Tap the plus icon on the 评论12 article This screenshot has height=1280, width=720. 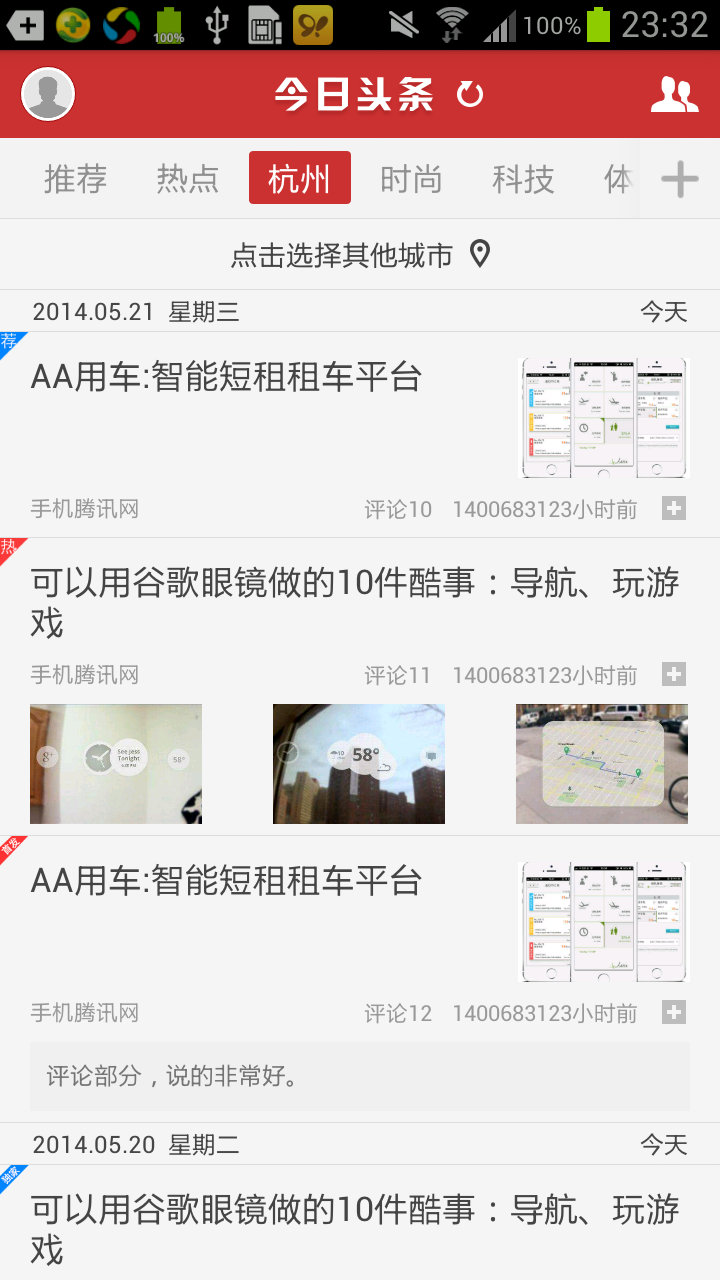pos(674,1013)
